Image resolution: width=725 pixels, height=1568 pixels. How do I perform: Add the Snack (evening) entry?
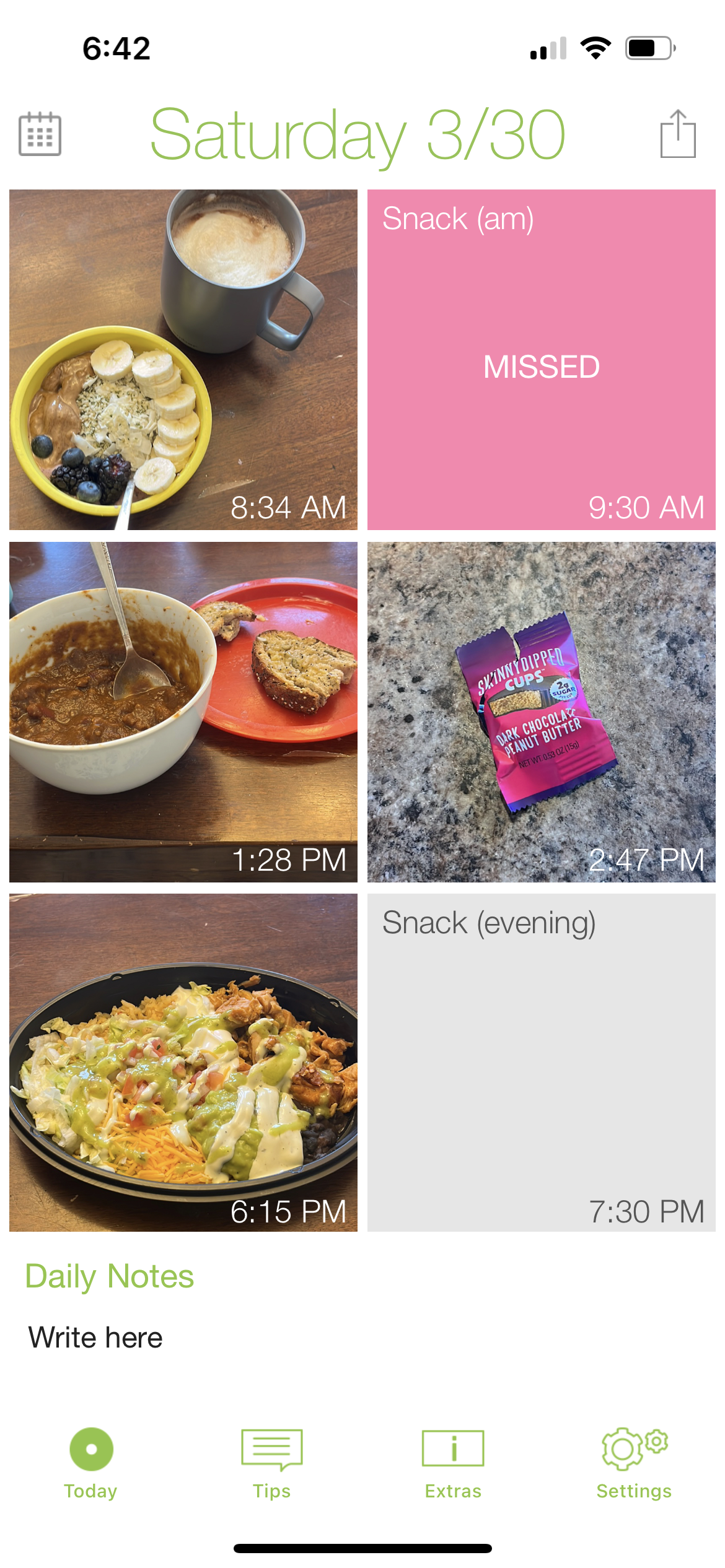click(x=541, y=1063)
